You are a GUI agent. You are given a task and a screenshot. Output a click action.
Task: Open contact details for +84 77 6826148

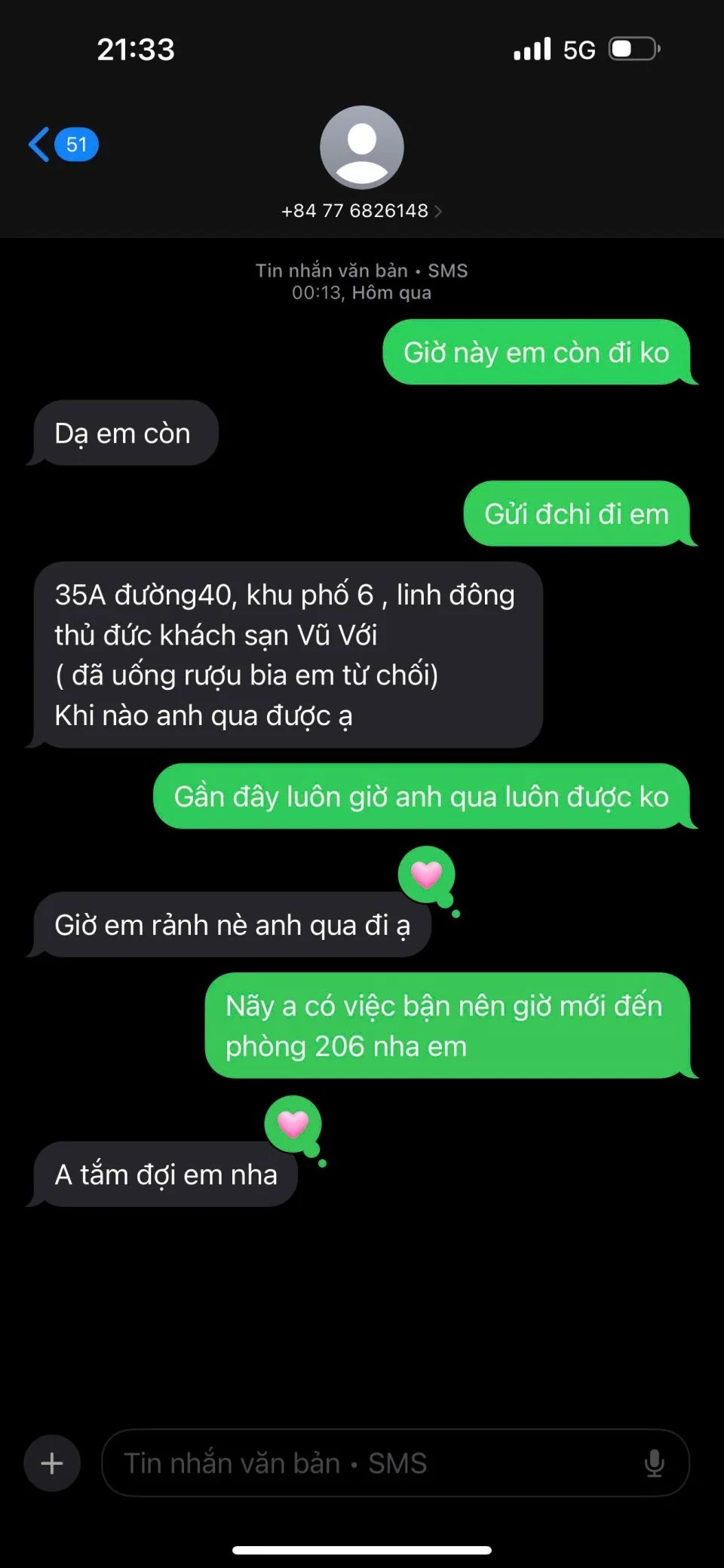pyautogui.click(x=361, y=210)
